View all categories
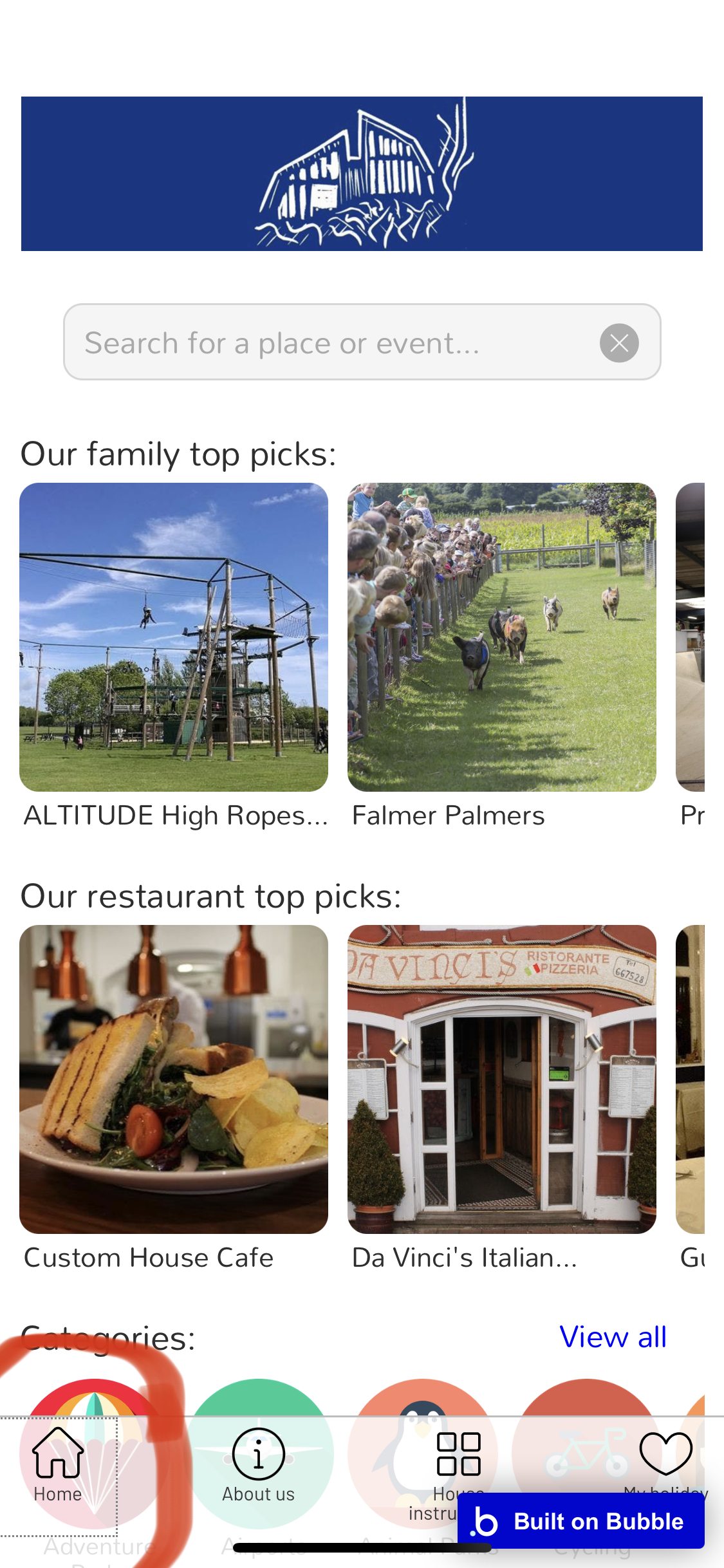 [613, 1337]
